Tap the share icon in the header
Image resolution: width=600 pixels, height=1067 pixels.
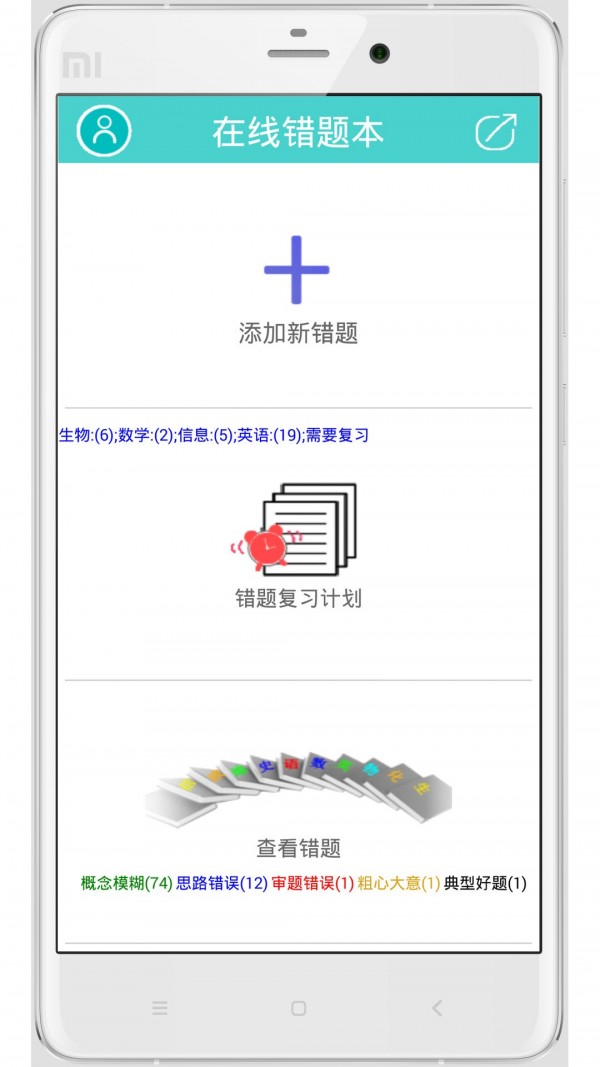pyautogui.click(x=495, y=131)
